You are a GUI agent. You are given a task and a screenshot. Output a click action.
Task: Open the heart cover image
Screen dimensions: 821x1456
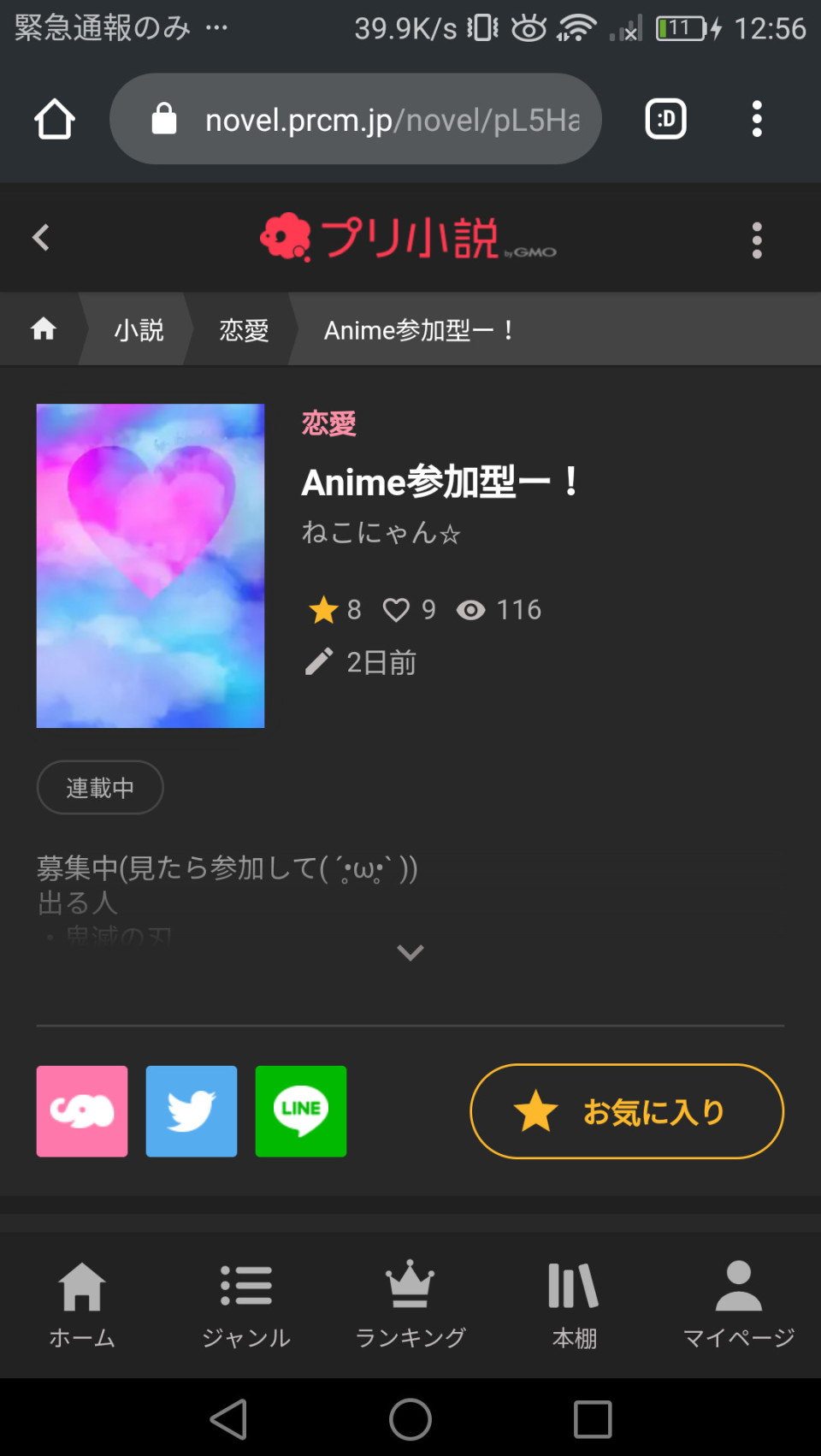pyautogui.click(x=151, y=565)
